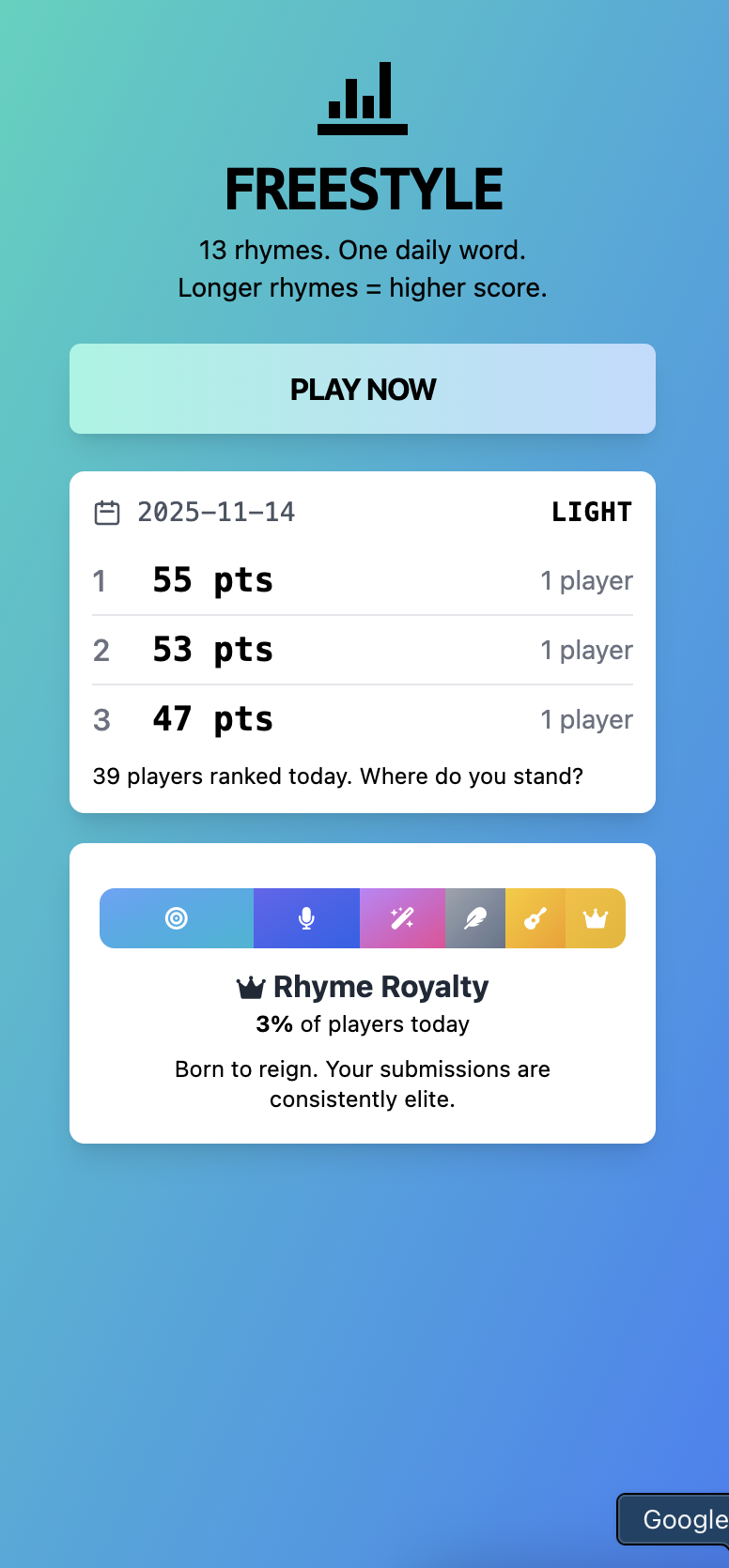Select the magic wand segment in the tier bar

(402, 918)
